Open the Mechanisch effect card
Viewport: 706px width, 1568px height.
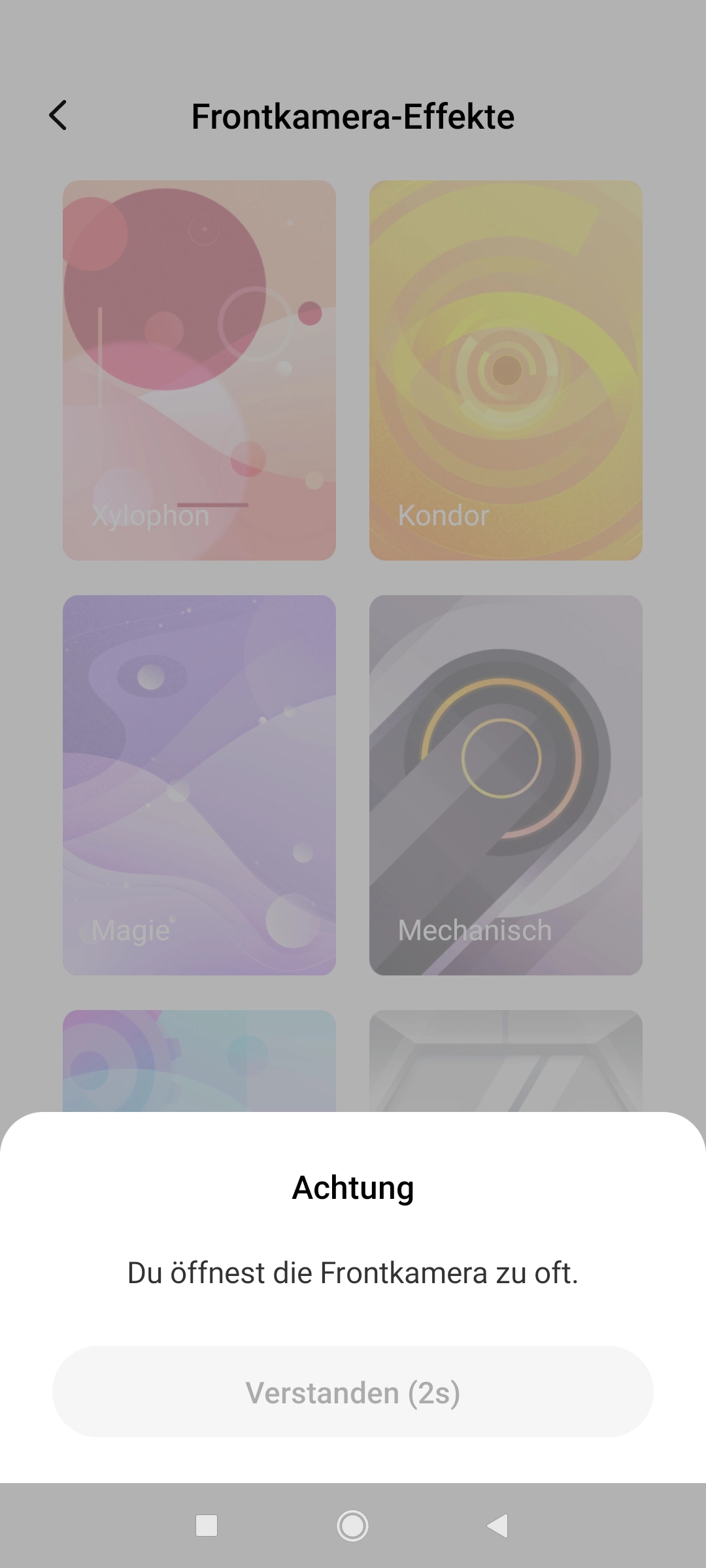[x=506, y=785]
